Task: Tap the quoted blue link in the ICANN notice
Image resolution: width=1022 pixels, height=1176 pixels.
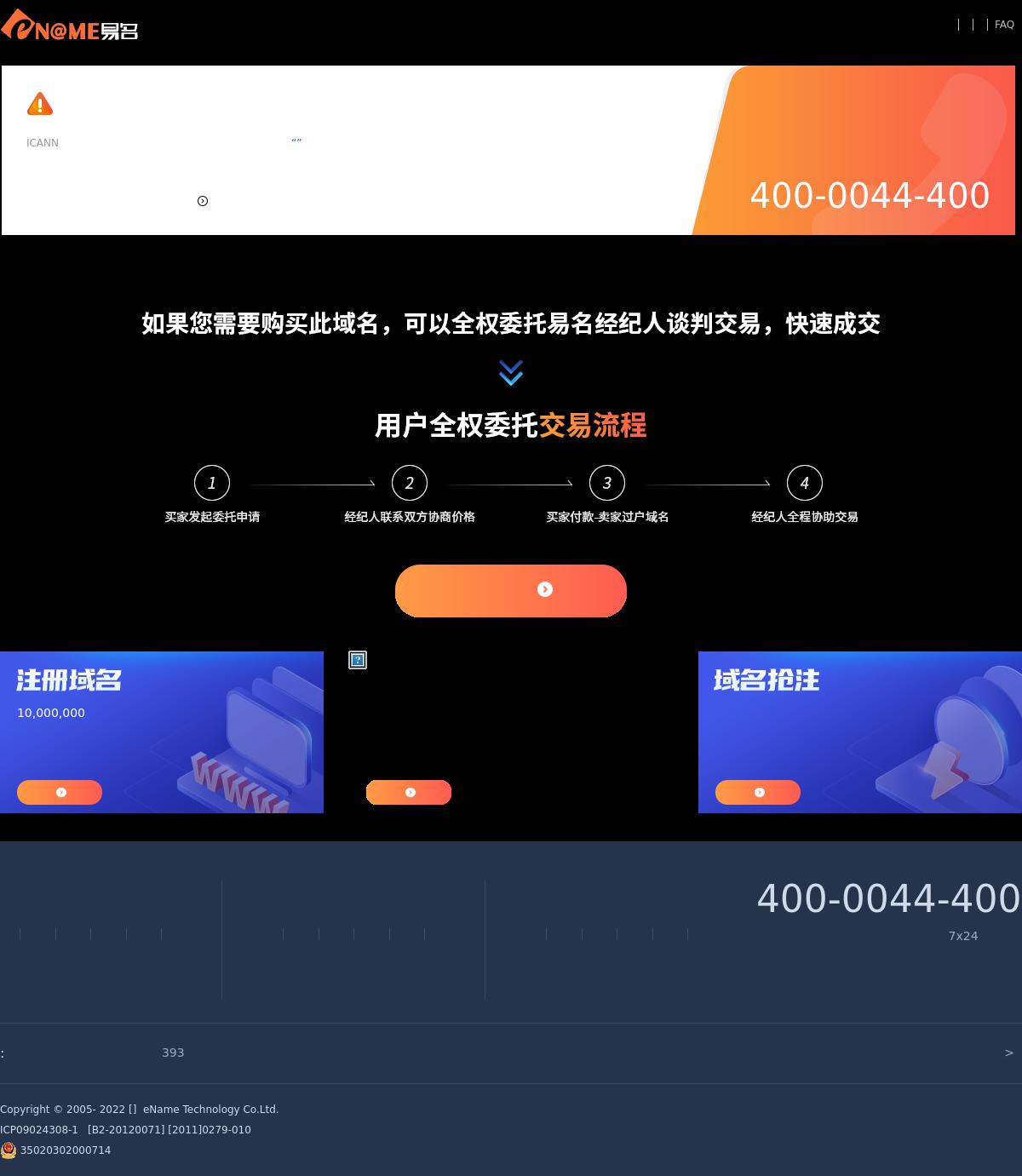Action: pyautogui.click(x=296, y=142)
